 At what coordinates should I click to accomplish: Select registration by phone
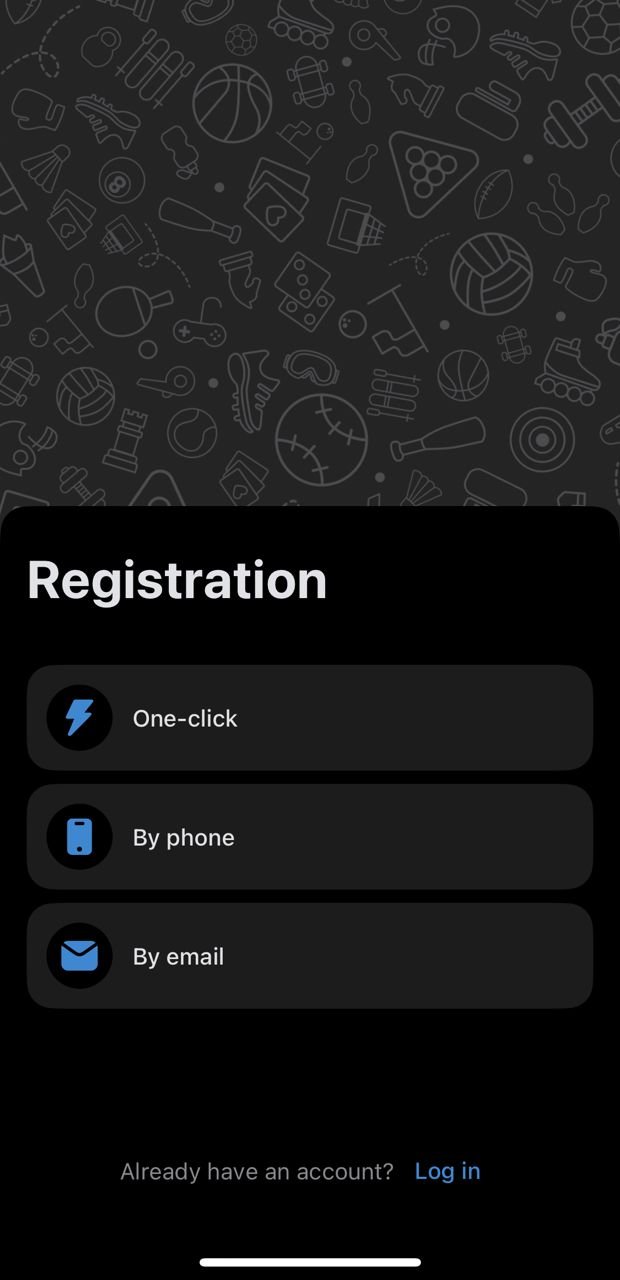coord(309,837)
